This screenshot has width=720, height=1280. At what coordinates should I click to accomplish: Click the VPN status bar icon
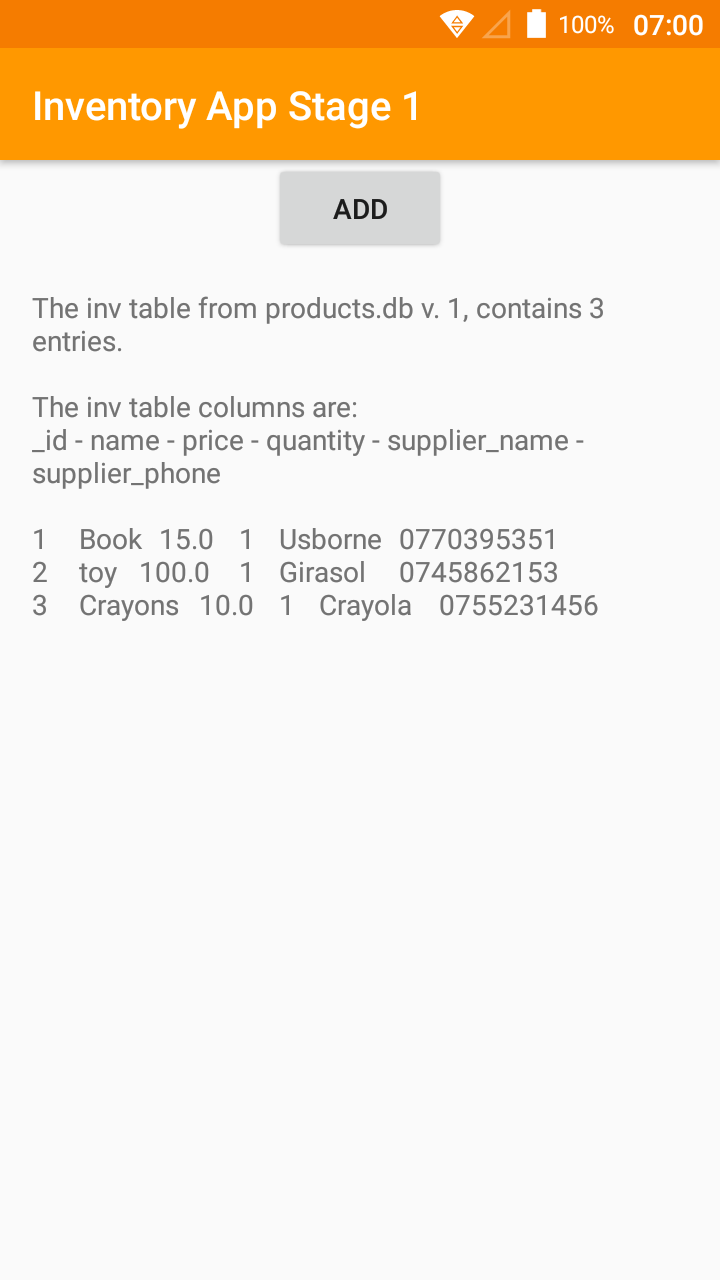coord(457,24)
